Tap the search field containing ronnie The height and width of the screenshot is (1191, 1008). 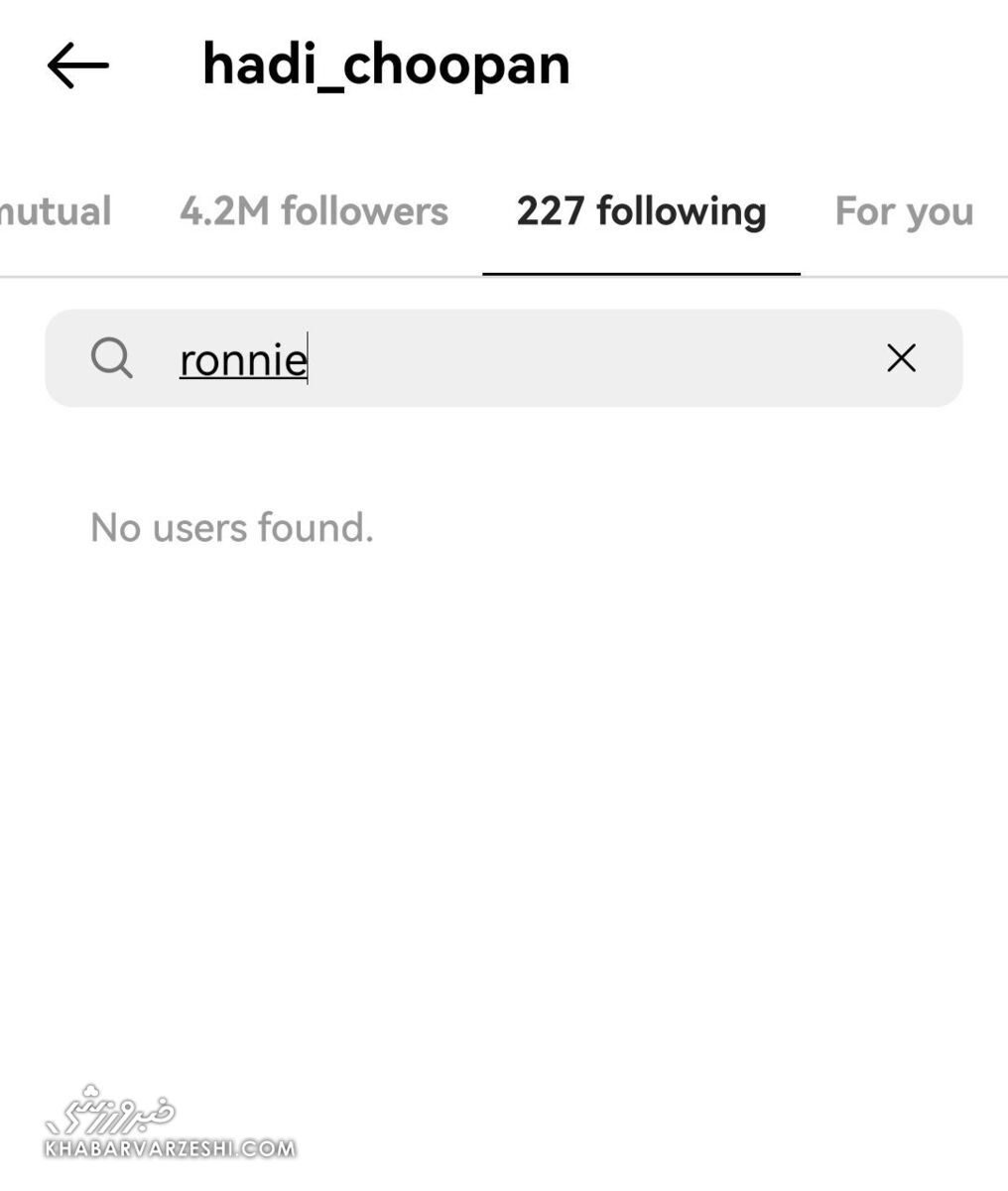tap(496, 358)
